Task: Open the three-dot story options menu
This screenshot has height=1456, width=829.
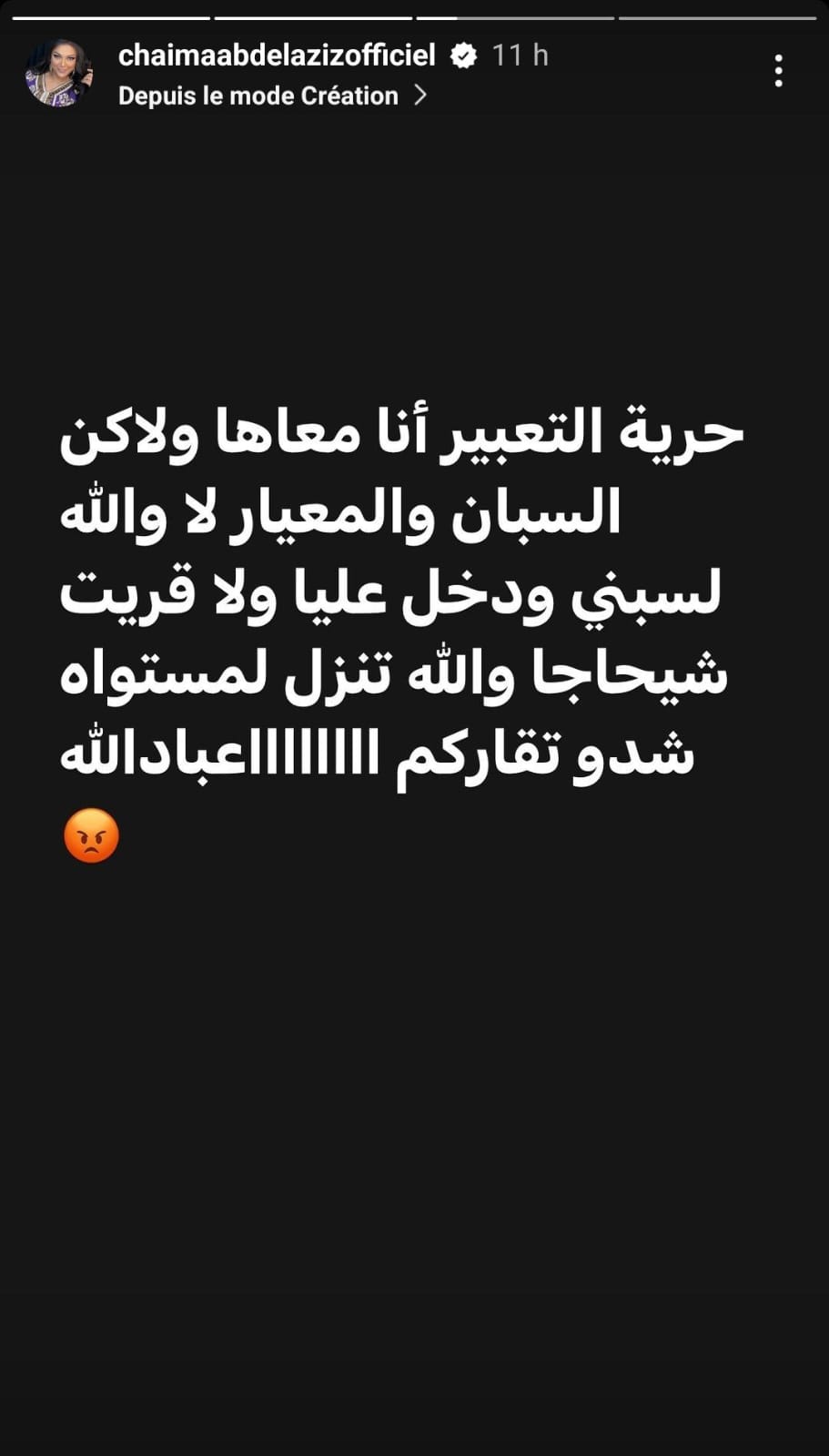Action: pos(778,71)
